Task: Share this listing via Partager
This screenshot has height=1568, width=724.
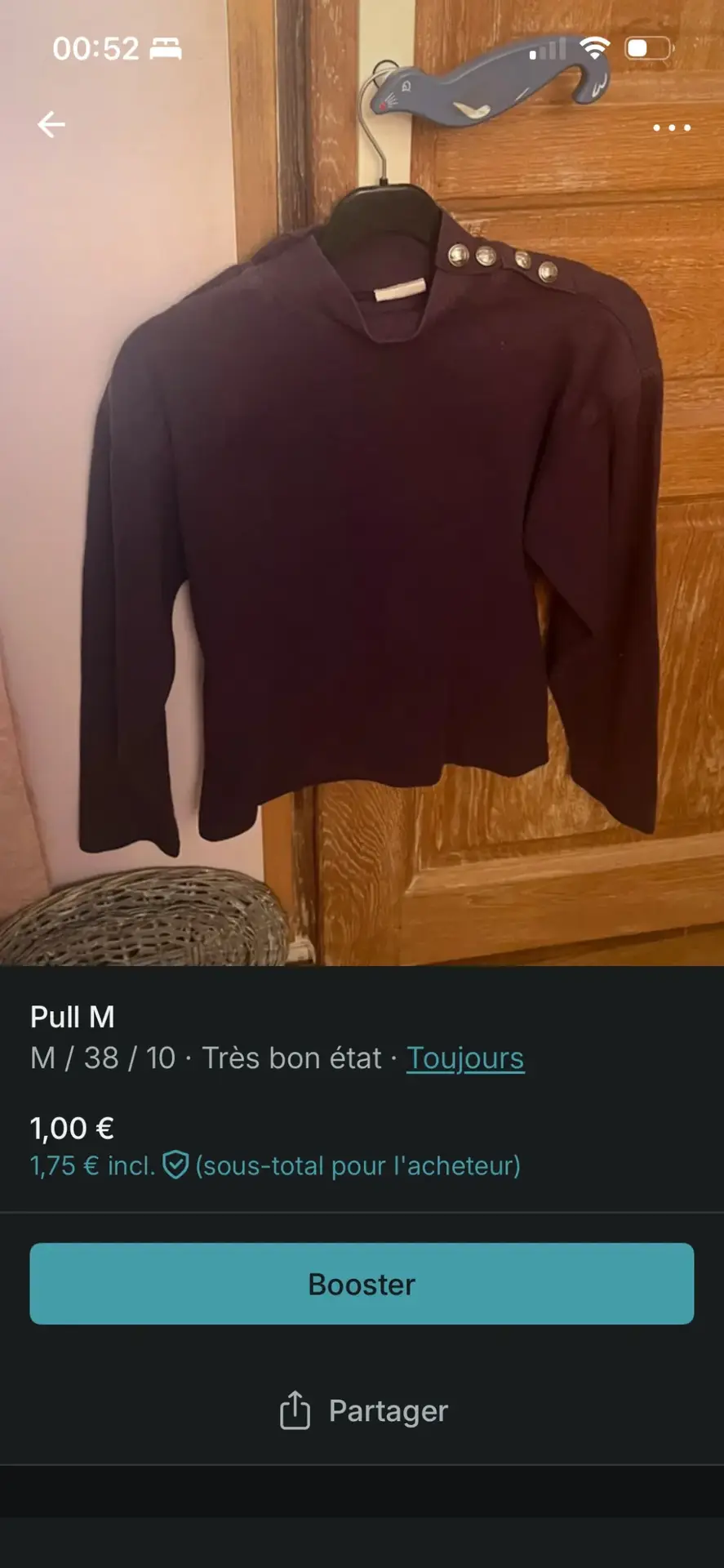Action: click(363, 1410)
